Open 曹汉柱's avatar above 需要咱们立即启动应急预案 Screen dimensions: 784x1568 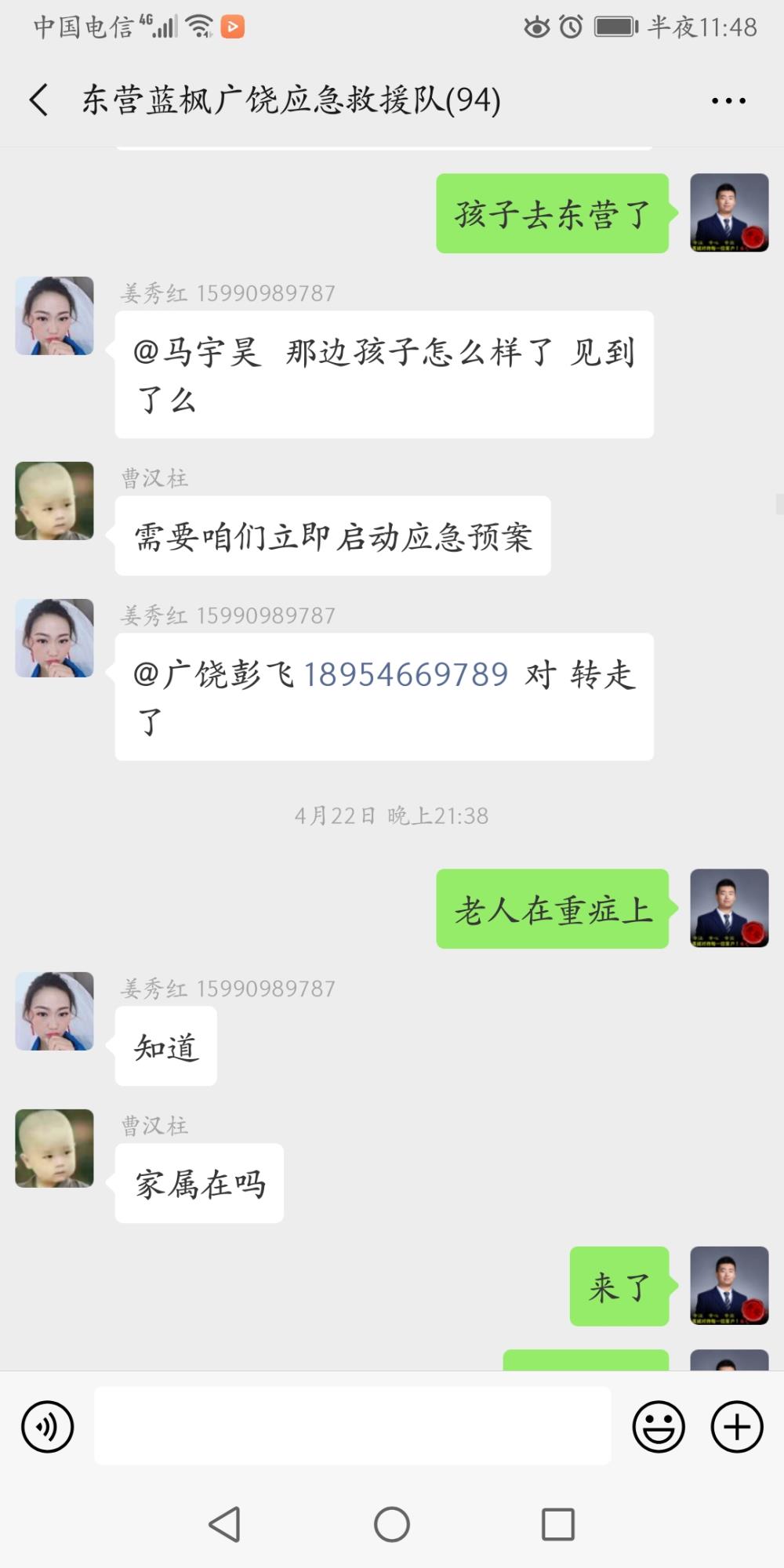pos(55,501)
